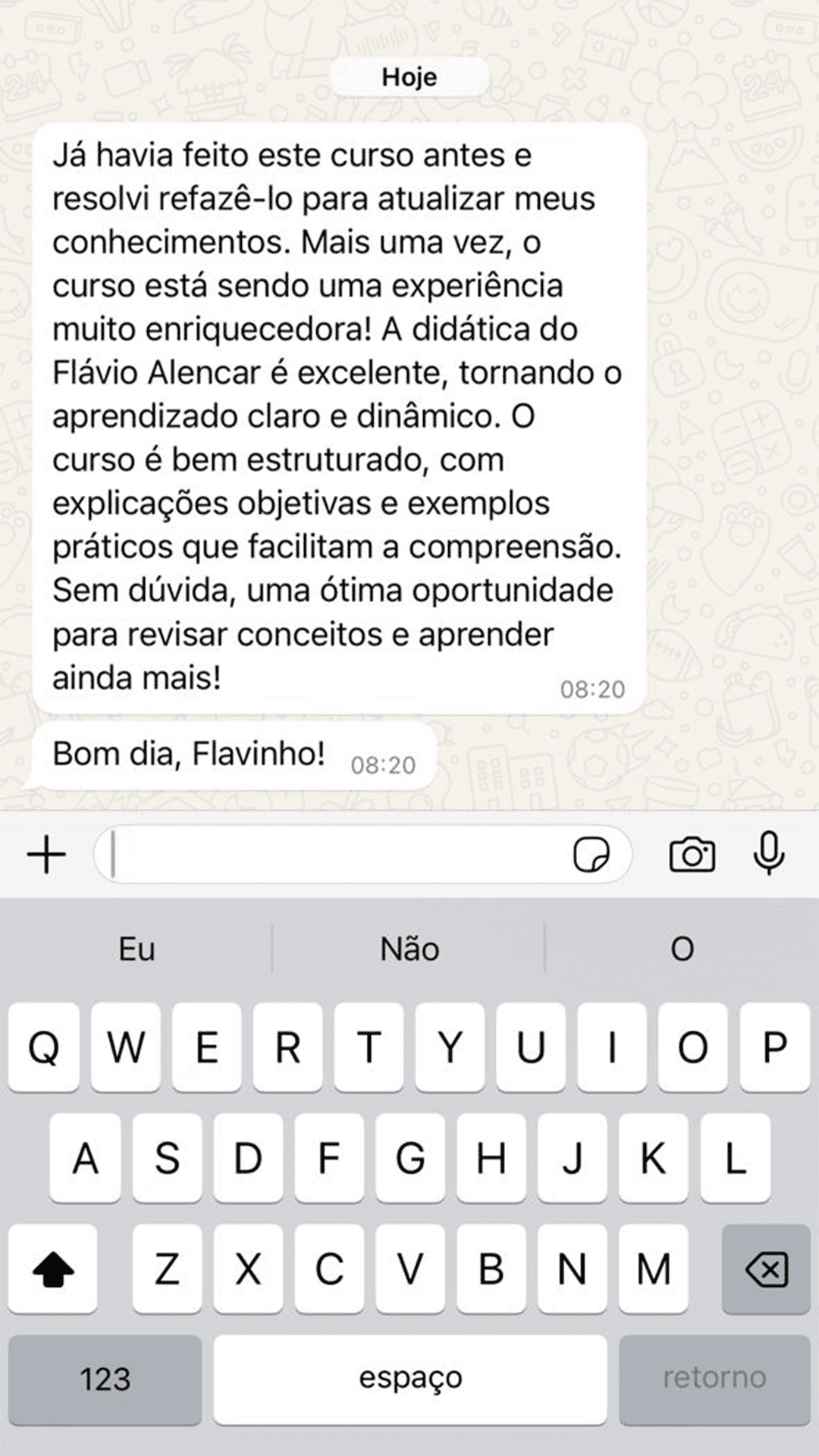Toggle the shift key
The width and height of the screenshot is (819, 1456).
pos(53,1269)
